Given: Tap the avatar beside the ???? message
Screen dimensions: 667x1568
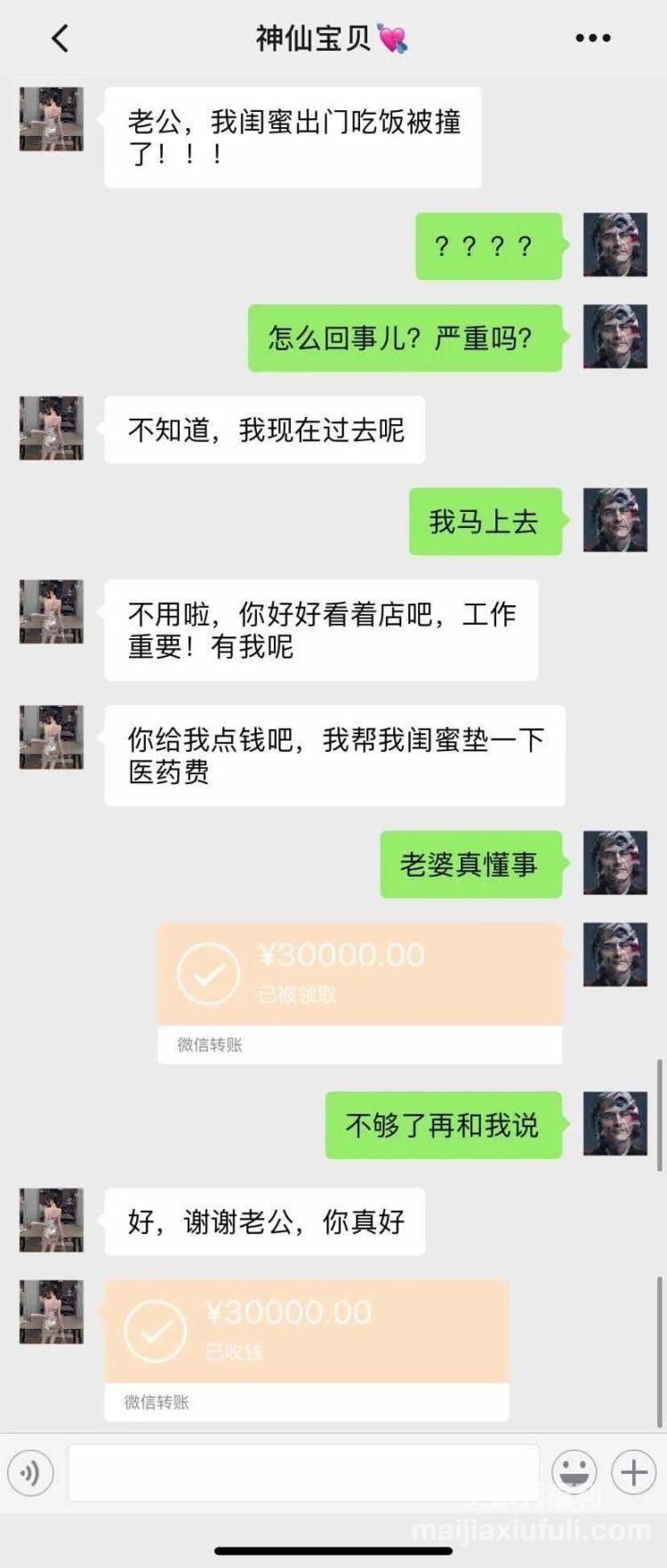Looking at the screenshot, I should coord(615,244).
